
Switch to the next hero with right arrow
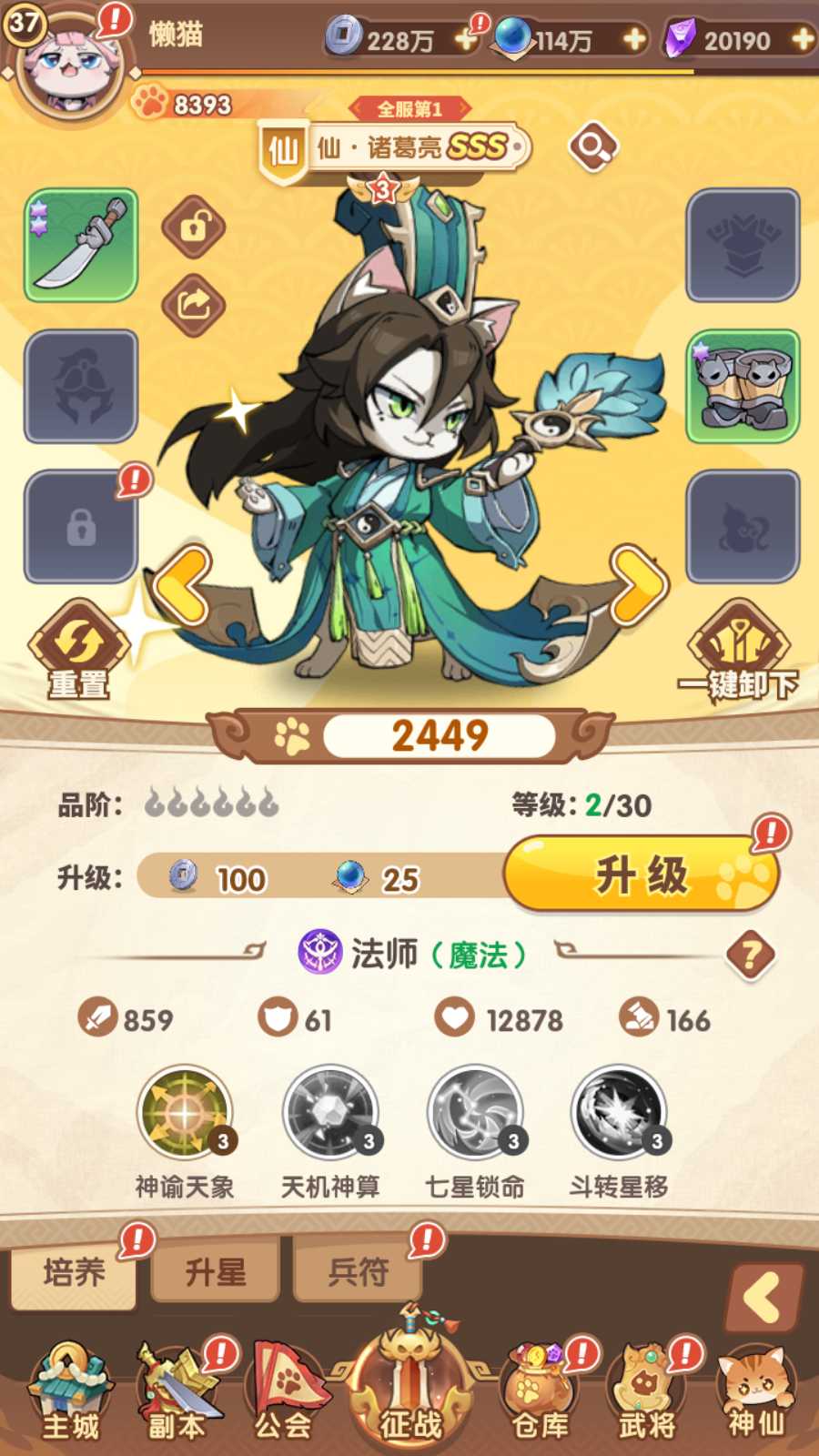(x=640, y=583)
